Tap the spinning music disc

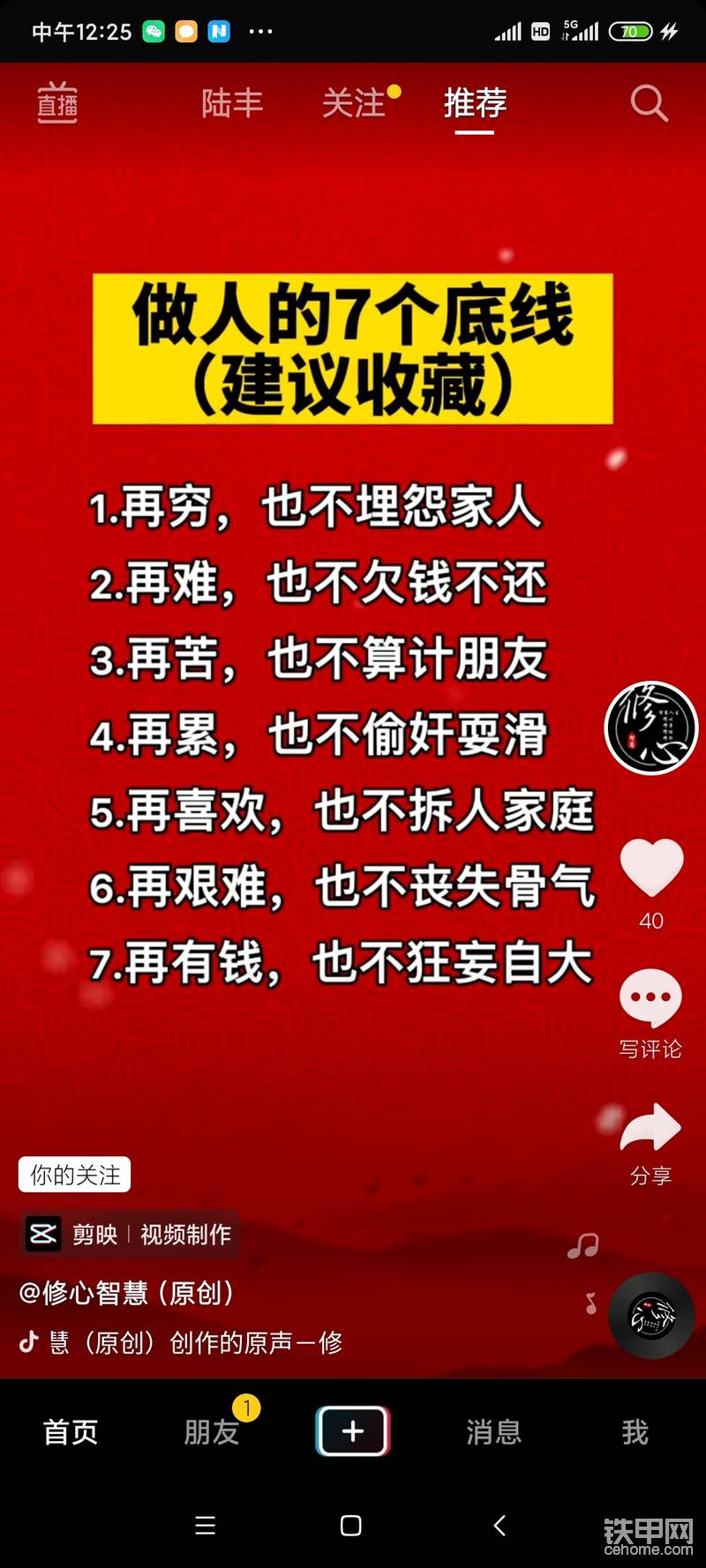(651, 1316)
